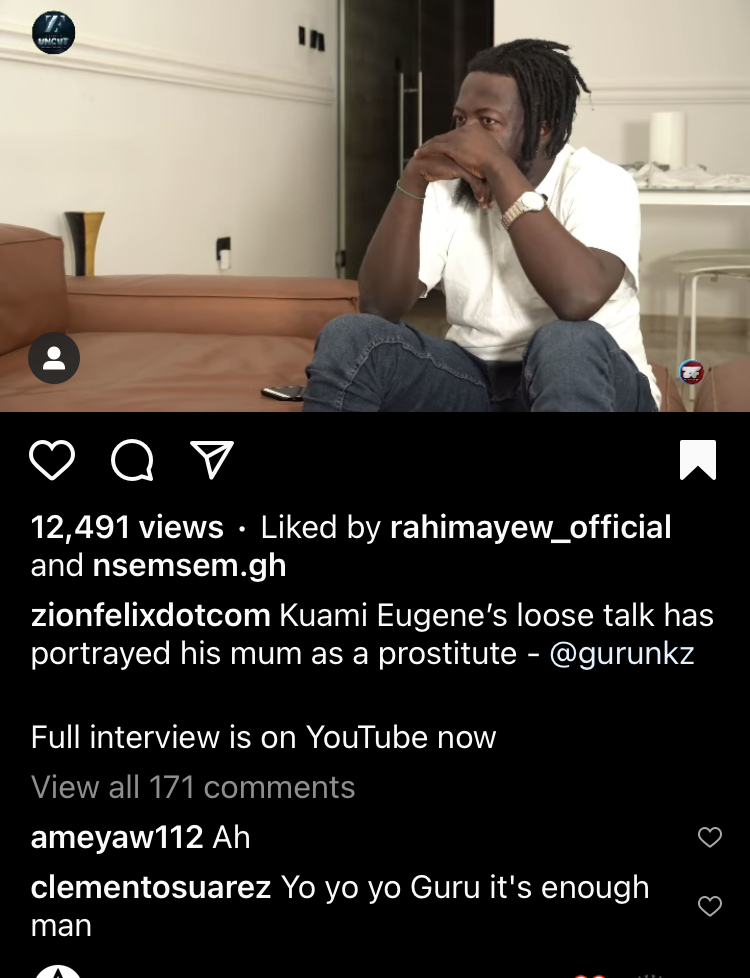This screenshot has width=750, height=978.
Task: Open clementosuarez's profile
Action: [x=151, y=887]
